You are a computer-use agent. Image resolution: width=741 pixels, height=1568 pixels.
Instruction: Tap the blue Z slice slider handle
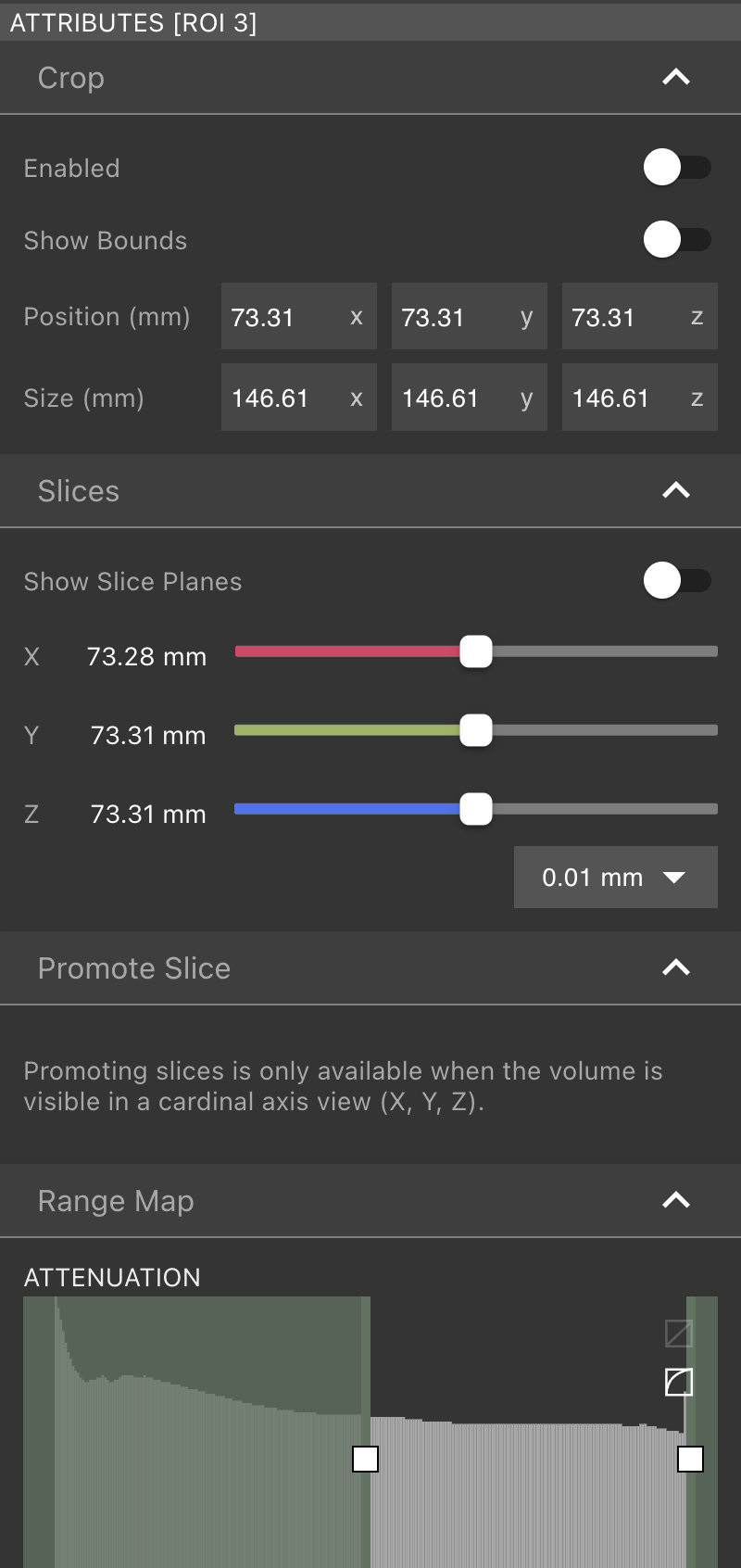click(x=476, y=809)
